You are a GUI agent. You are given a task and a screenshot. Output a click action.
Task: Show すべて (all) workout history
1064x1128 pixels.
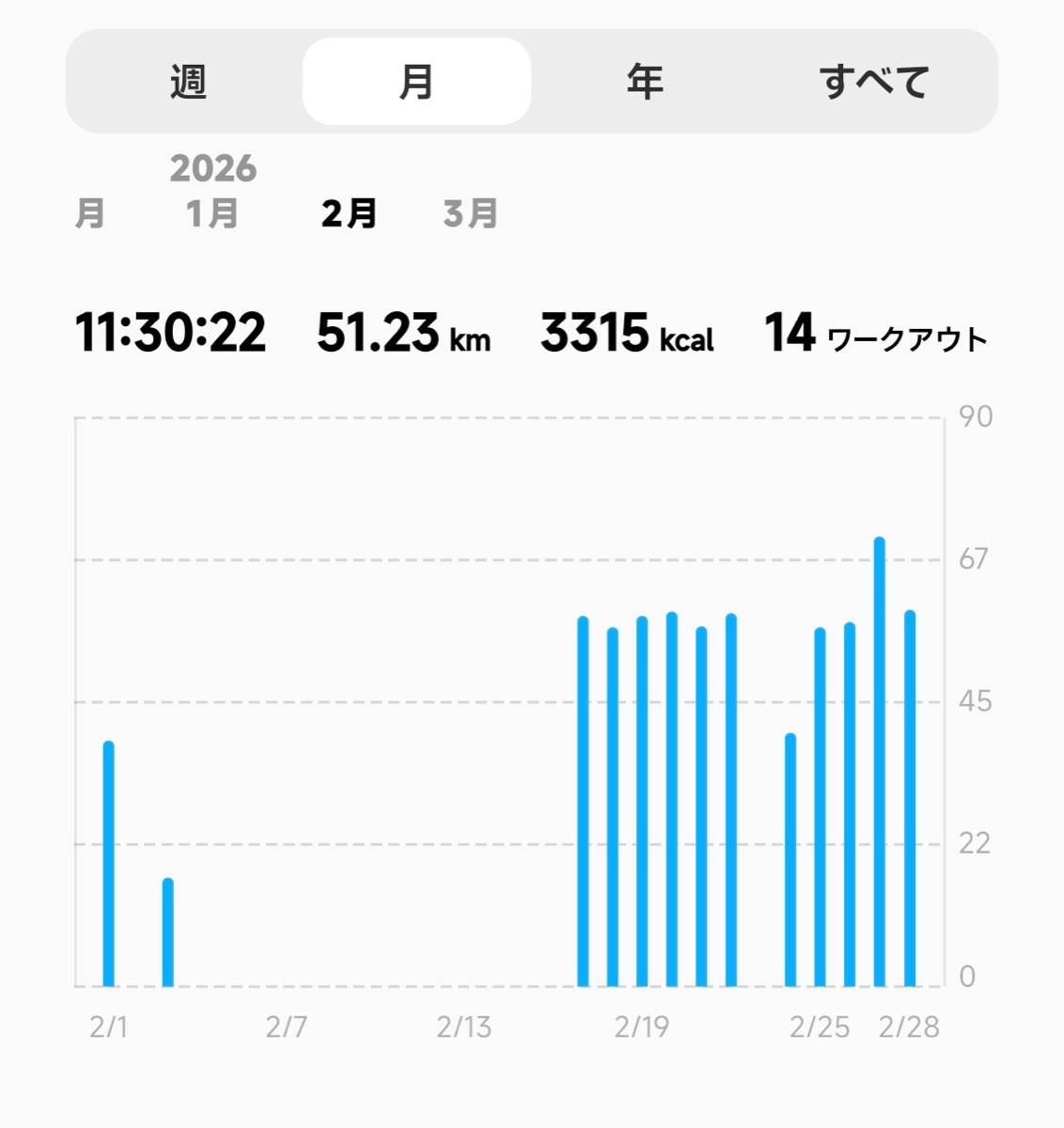pyautogui.click(x=874, y=82)
